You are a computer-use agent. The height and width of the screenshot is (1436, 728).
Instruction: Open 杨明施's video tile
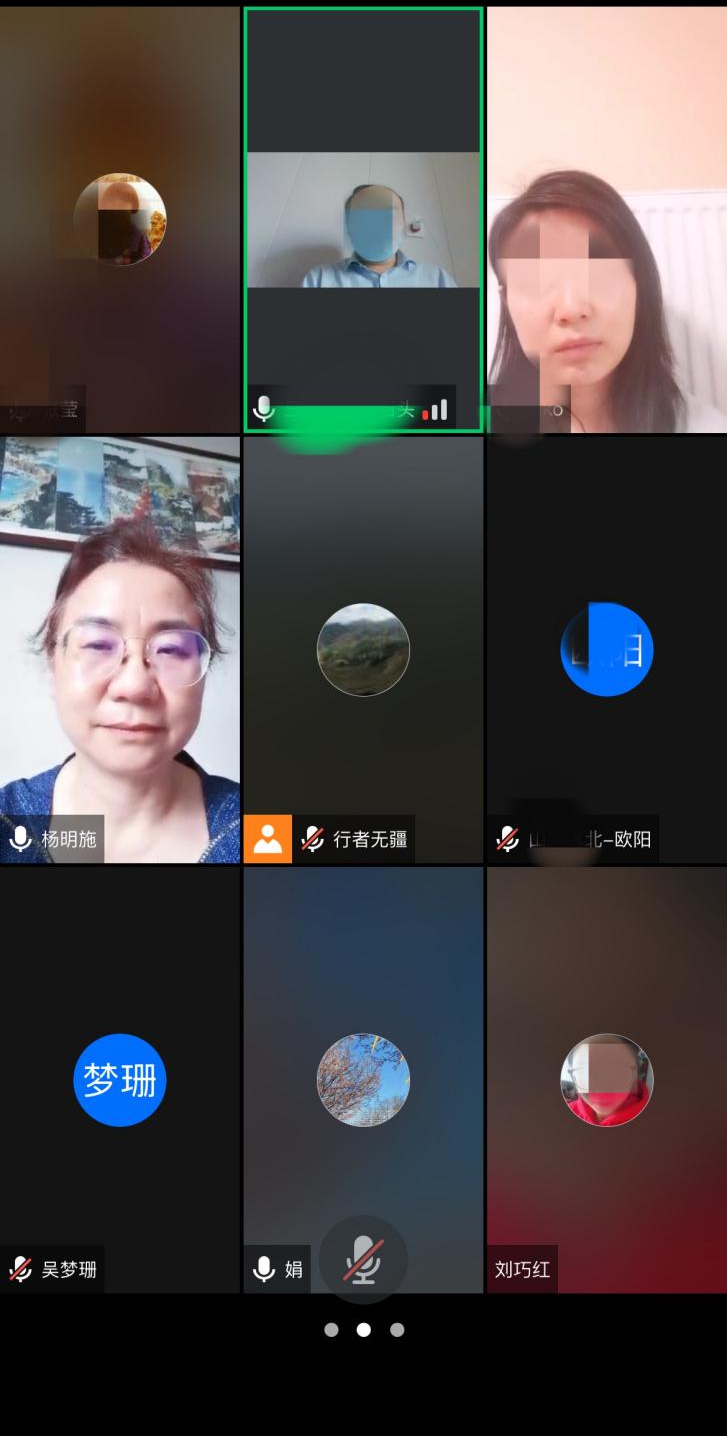[x=120, y=650]
